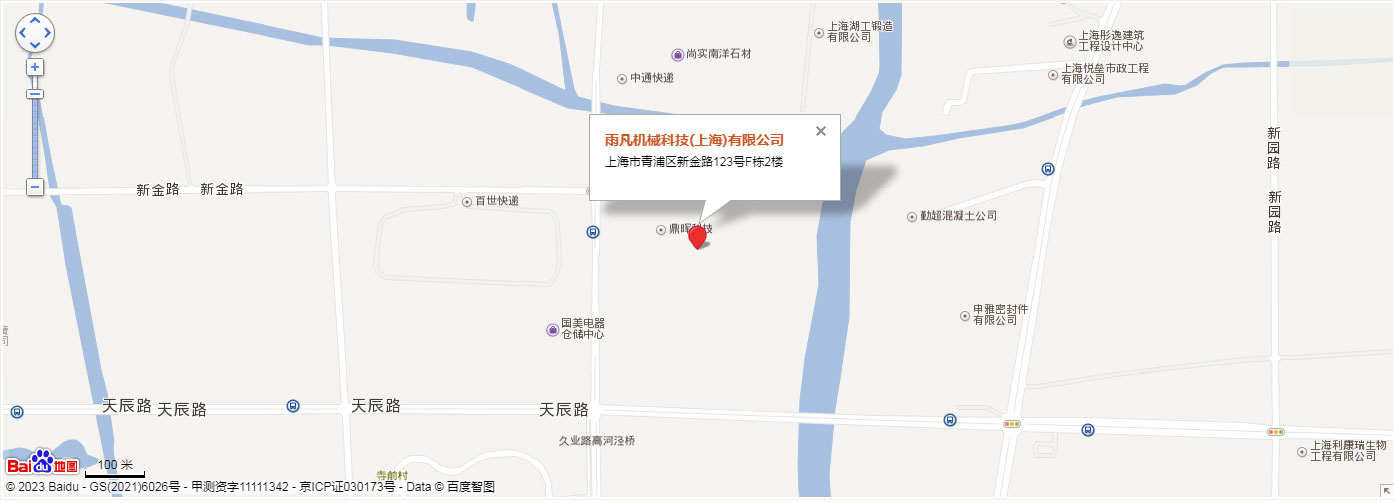Viewport: 1395px width, 503px height.
Task: Open the 国美电器仓储中心 map point
Action: (x=552, y=330)
